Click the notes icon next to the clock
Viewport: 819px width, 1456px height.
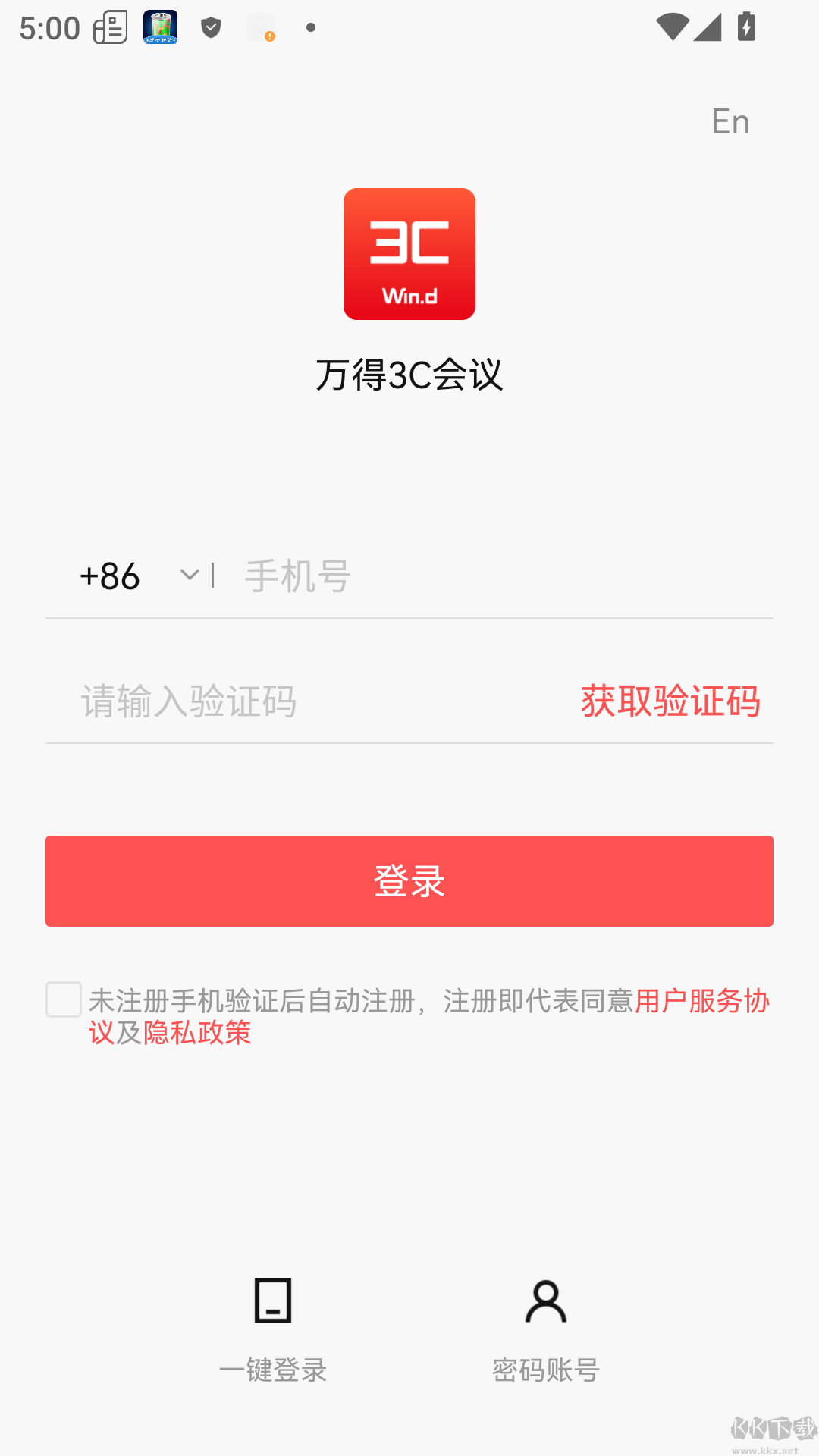[x=111, y=27]
